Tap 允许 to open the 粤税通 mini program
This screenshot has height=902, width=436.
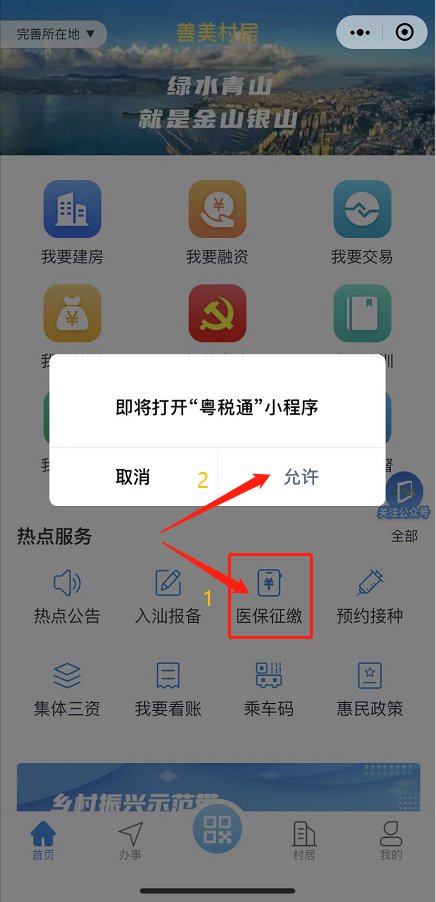[x=301, y=477]
